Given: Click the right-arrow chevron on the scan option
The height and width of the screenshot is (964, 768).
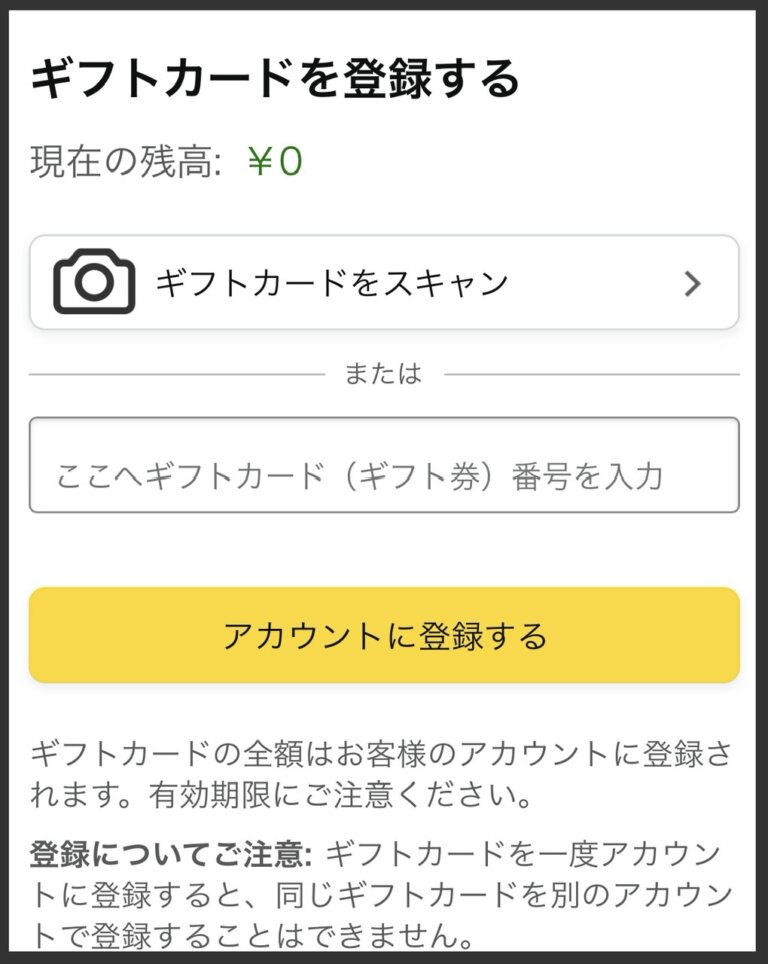Looking at the screenshot, I should (690, 283).
